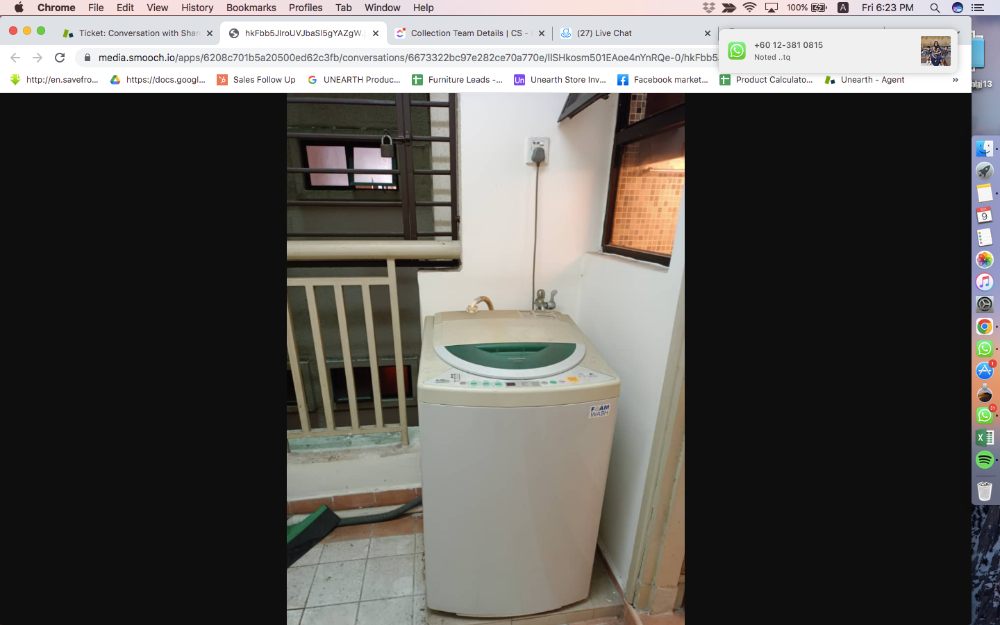Launch Spotify from the Dock

(x=985, y=460)
